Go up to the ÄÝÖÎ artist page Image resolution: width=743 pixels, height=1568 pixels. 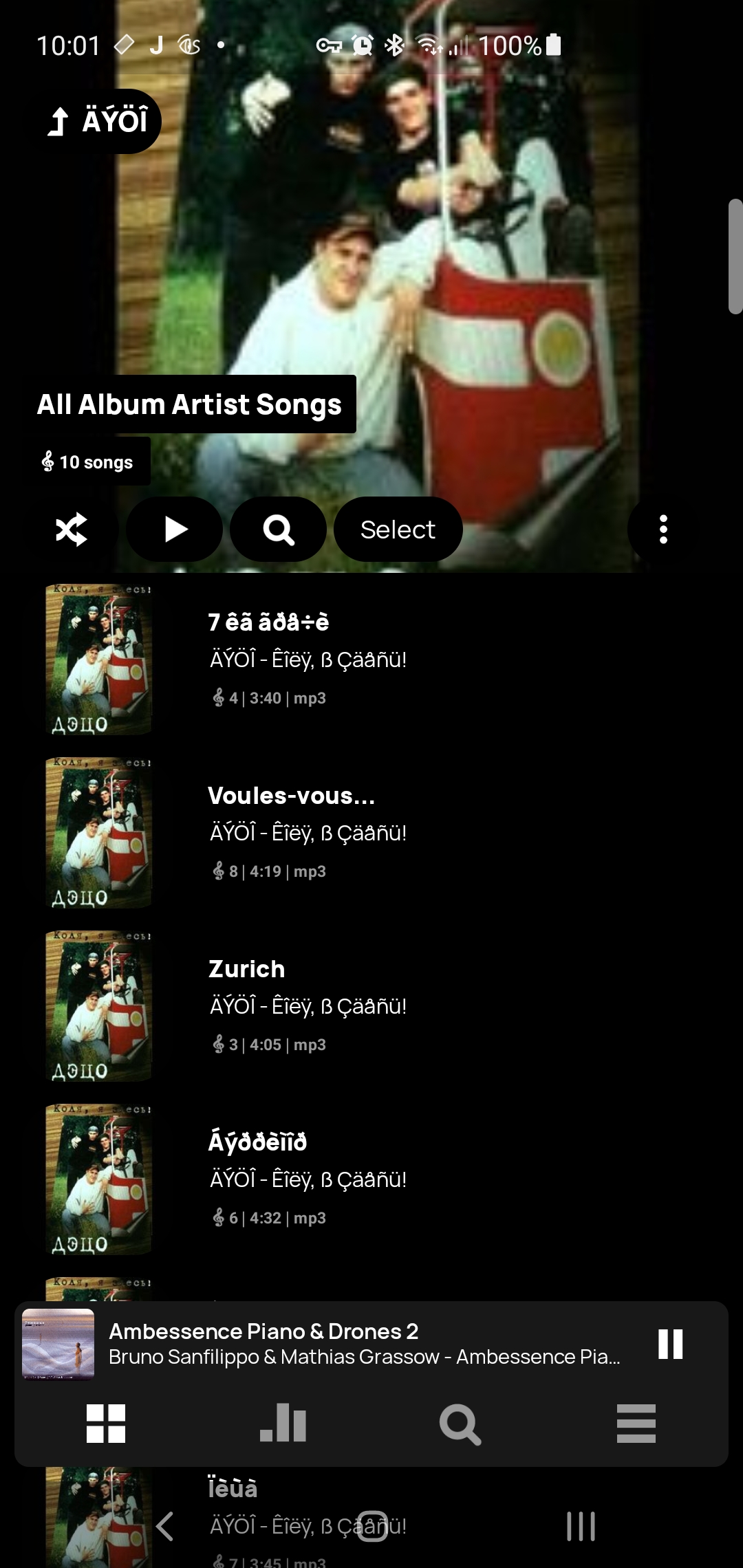98,121
